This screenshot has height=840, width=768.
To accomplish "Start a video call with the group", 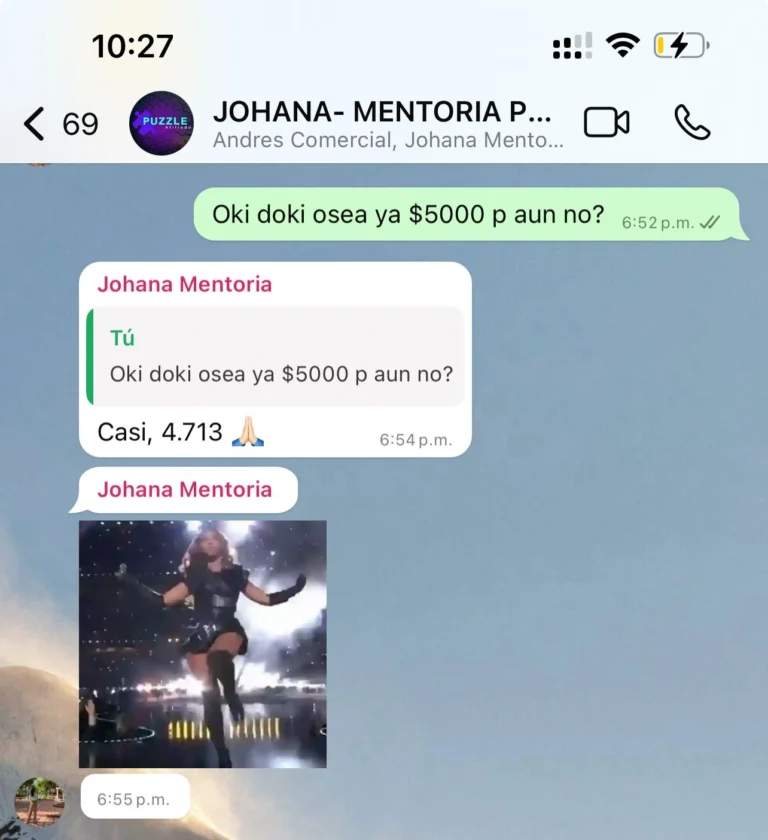I will (606, 123).
